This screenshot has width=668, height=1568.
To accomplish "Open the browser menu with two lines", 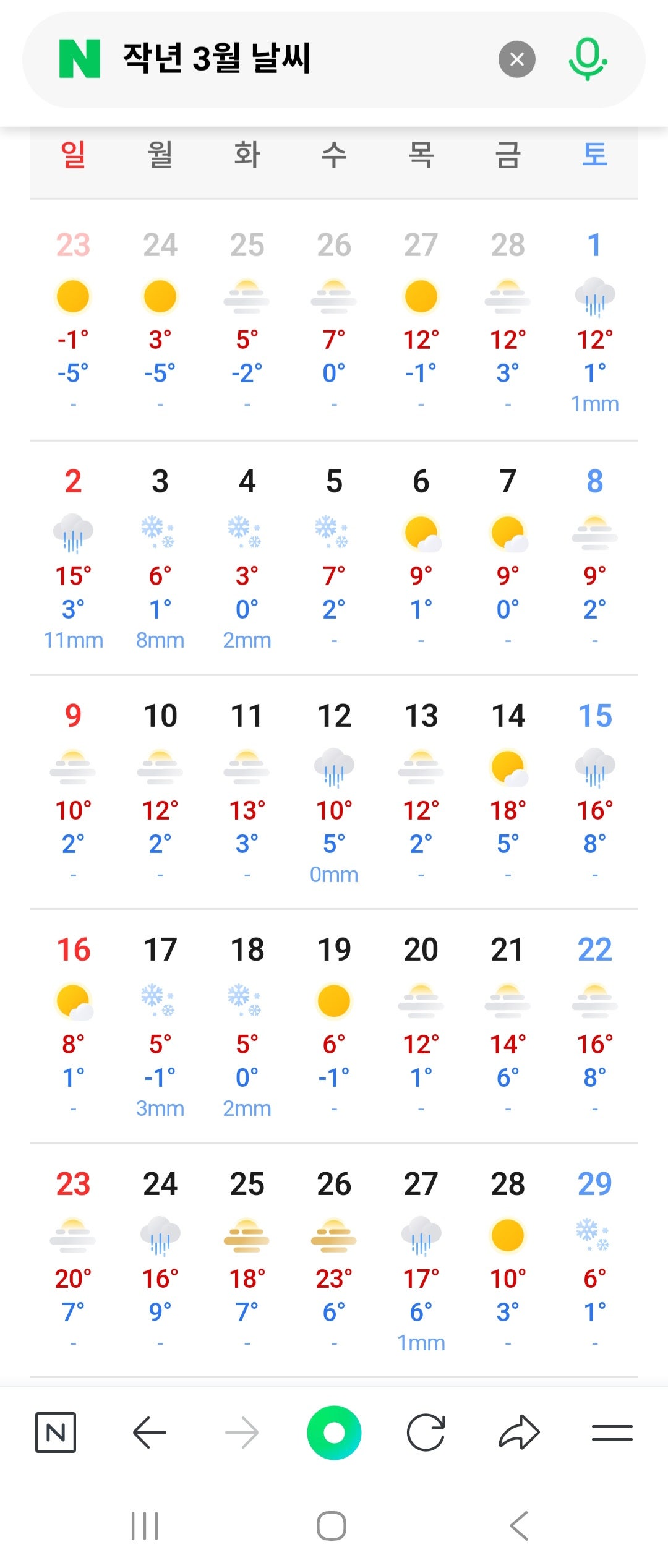I will pyautogui.click(x=612, y=1432).
